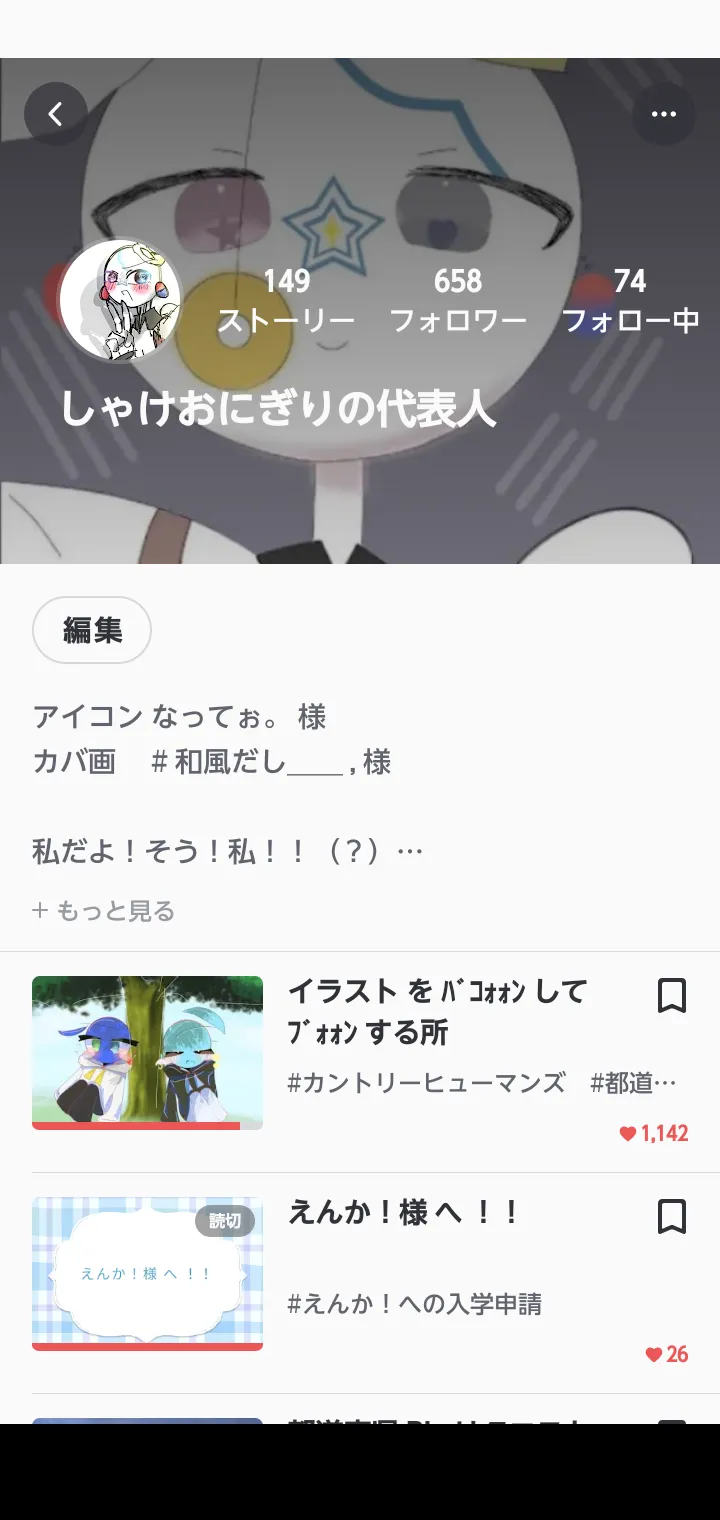The width and height of the screenshot is (720, 1520).
Task: Bookmark the イラスト を バコォォン story
Action: coord(672,996)
